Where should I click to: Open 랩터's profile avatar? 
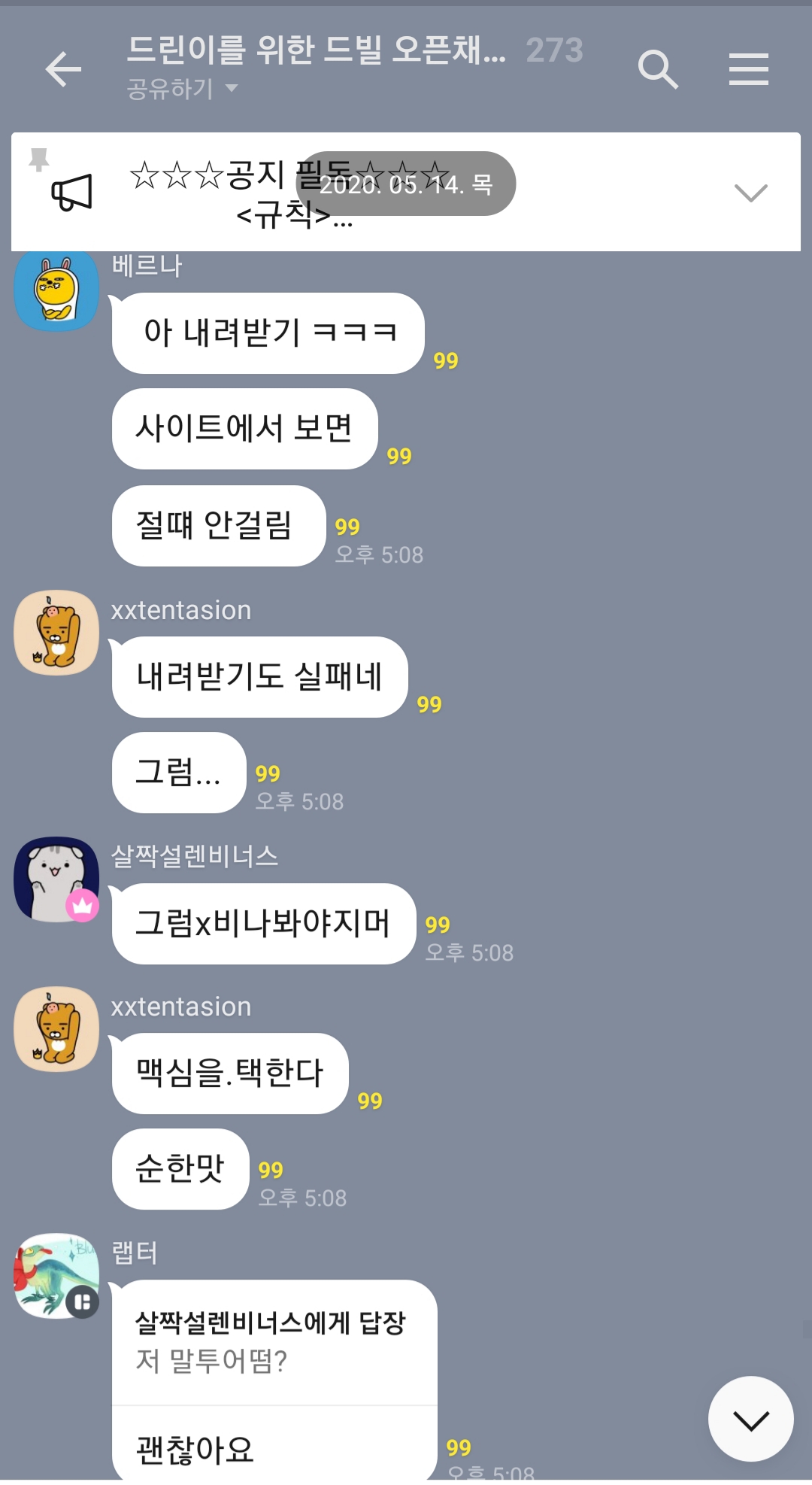[56, 1276]
